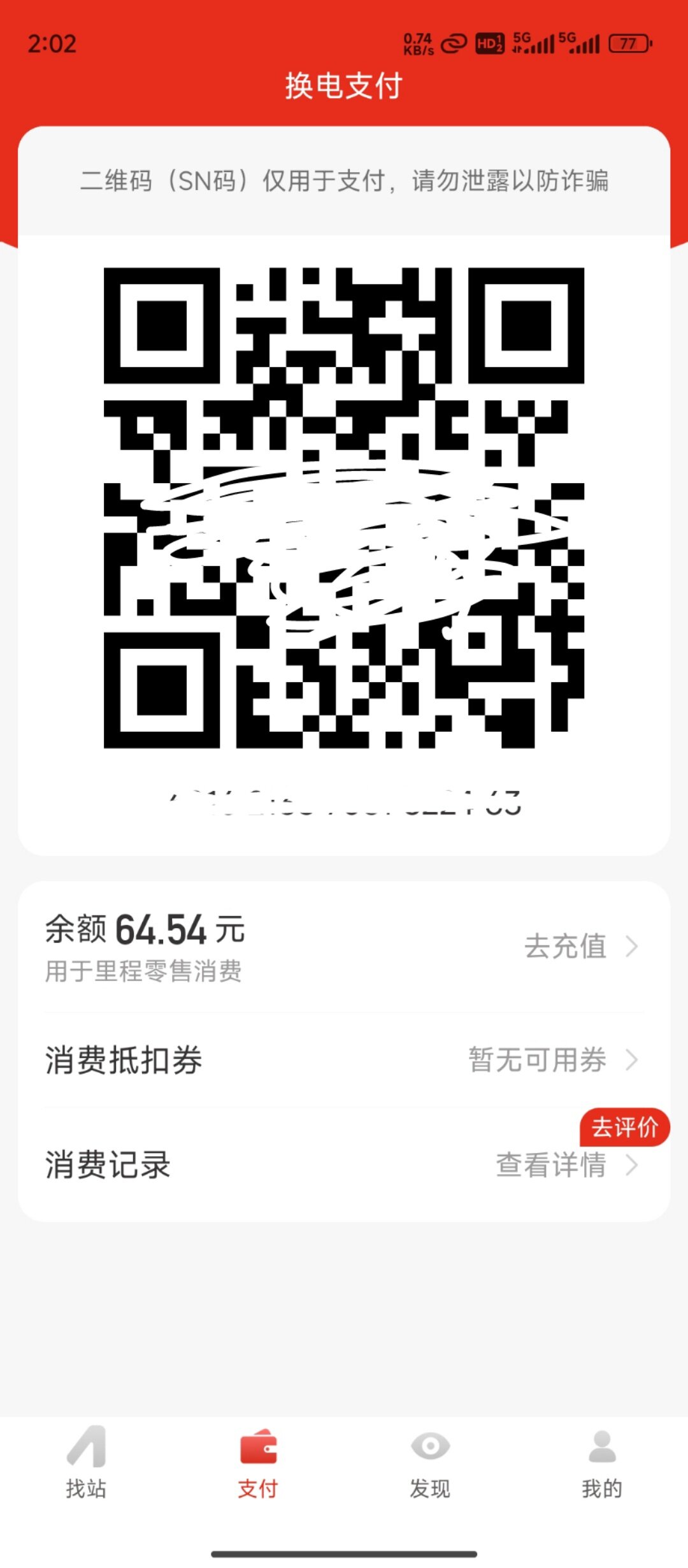Tap the 去评价 red badge
The height and width of the screenshot is (1568, 688).
(624, 1127)
